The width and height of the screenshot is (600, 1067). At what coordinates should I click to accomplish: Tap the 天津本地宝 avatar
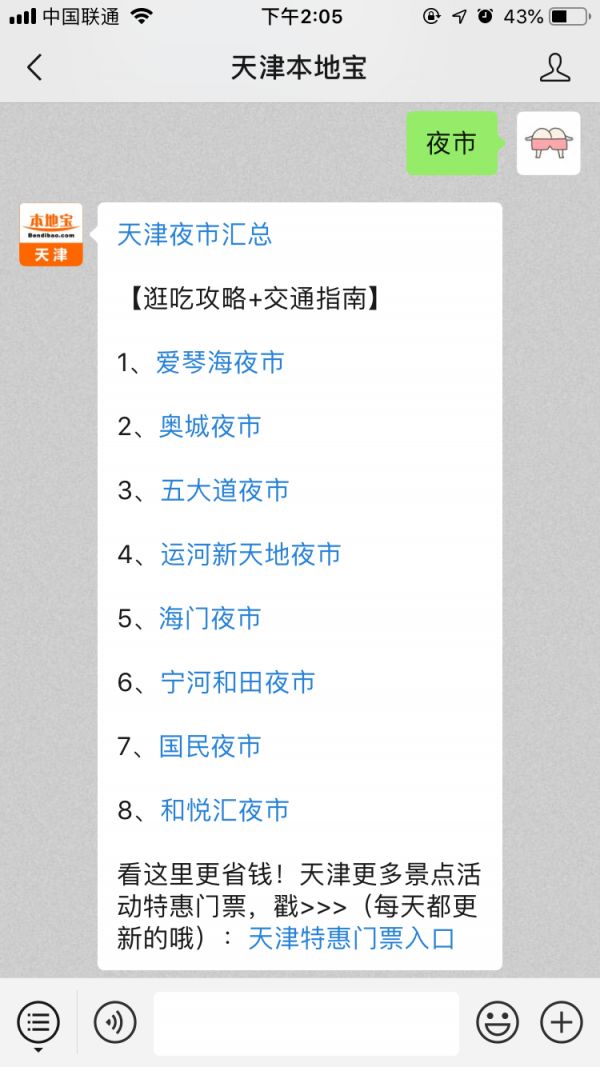tap(51, 235)
